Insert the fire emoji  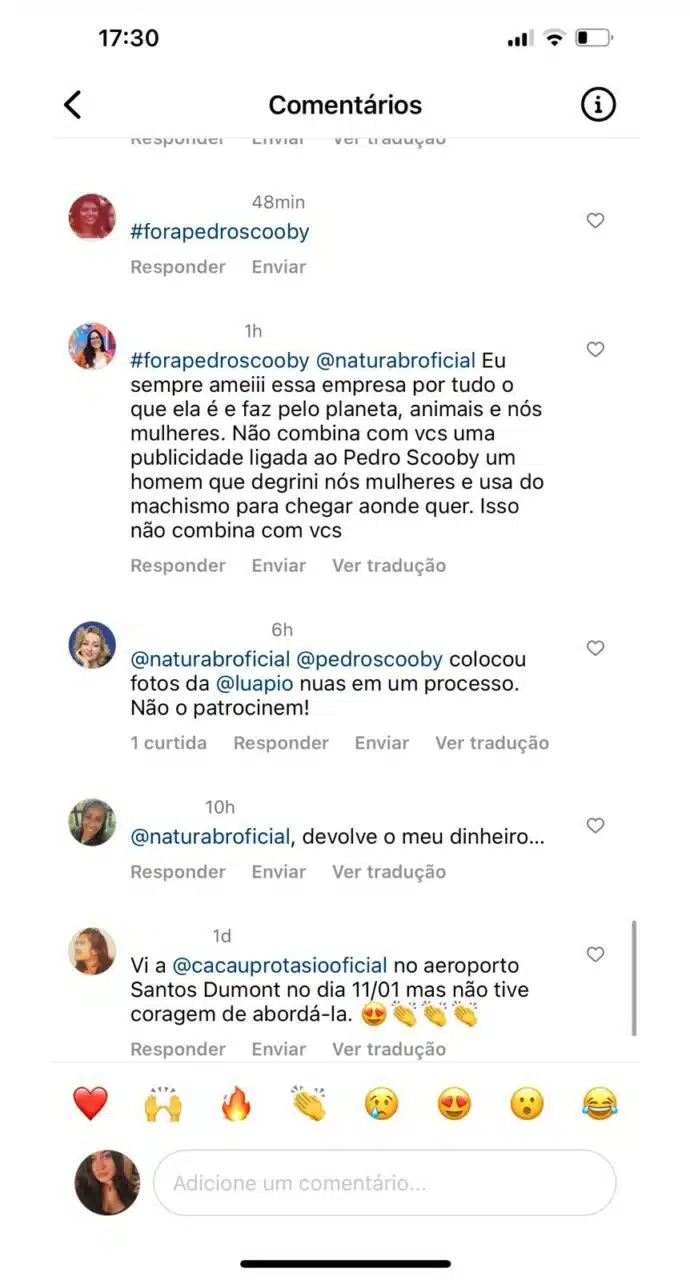point(236,1104)
